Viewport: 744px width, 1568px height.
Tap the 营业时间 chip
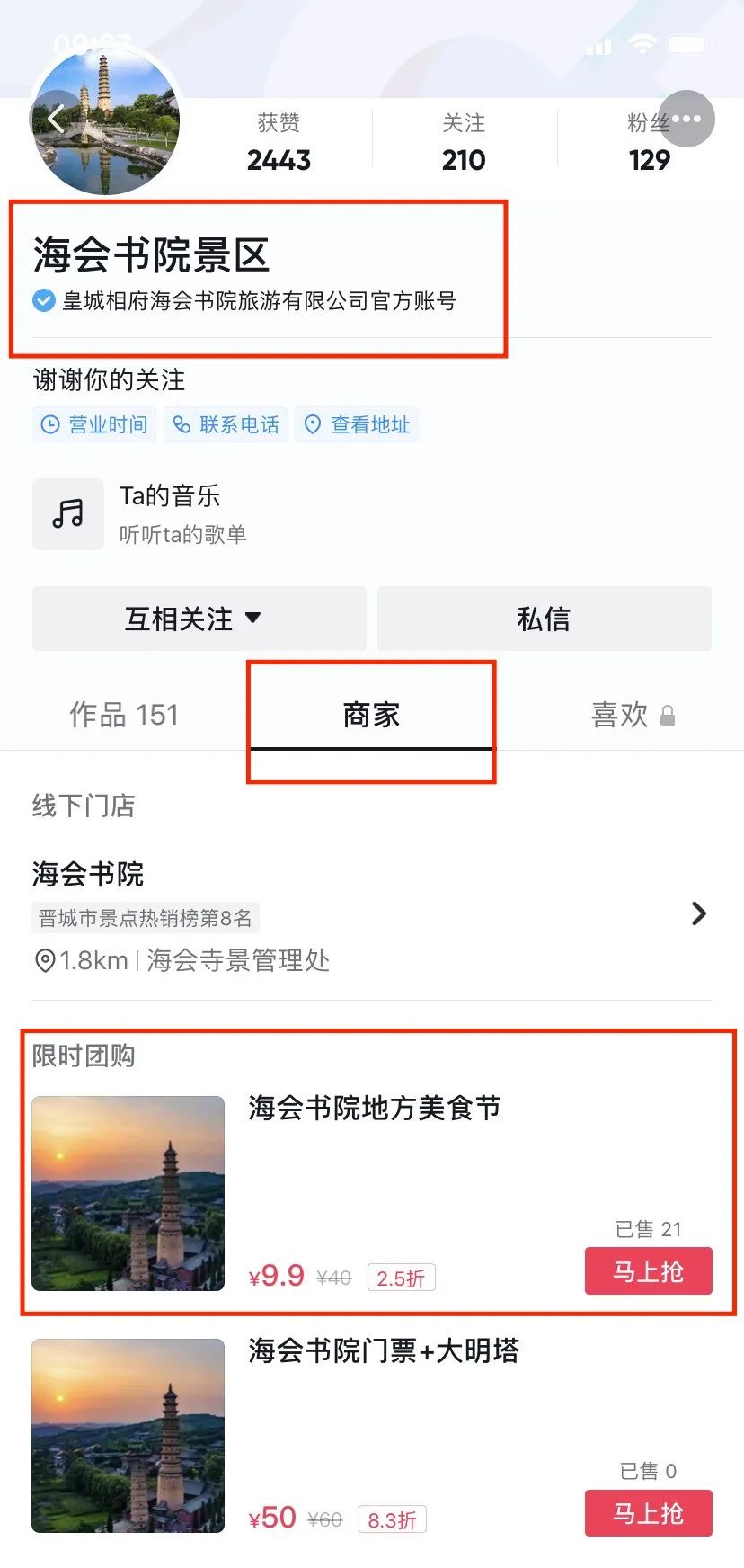point(94,424)
